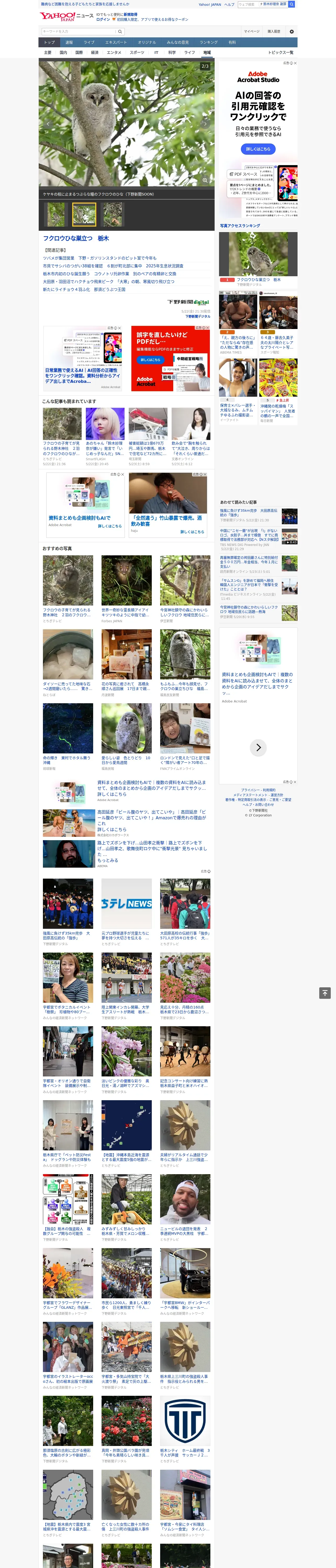336x1568 pixels.
Task: Advance sidebar ad carousel with chevron
Action: pyautogui.click(x=258, y=747)
